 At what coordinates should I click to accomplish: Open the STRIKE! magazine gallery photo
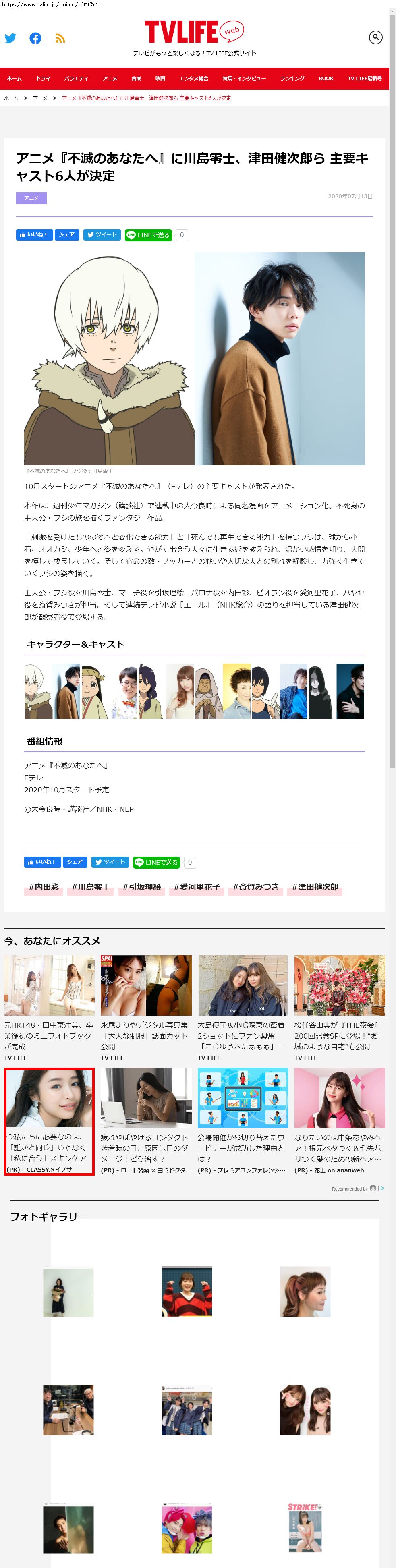[x=305, y=1528]
